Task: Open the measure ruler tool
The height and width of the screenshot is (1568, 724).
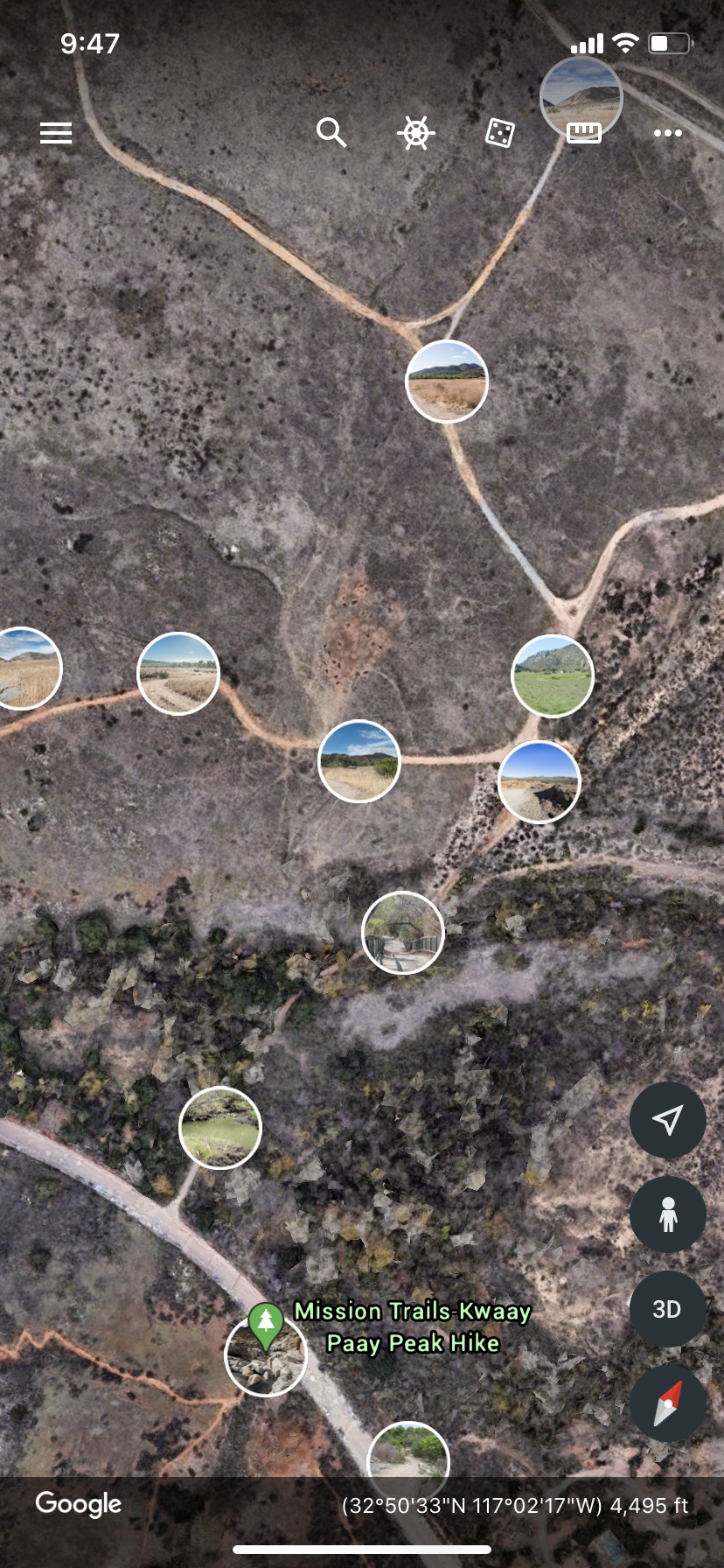Action: pyautogui.click(x=584, y=133)
